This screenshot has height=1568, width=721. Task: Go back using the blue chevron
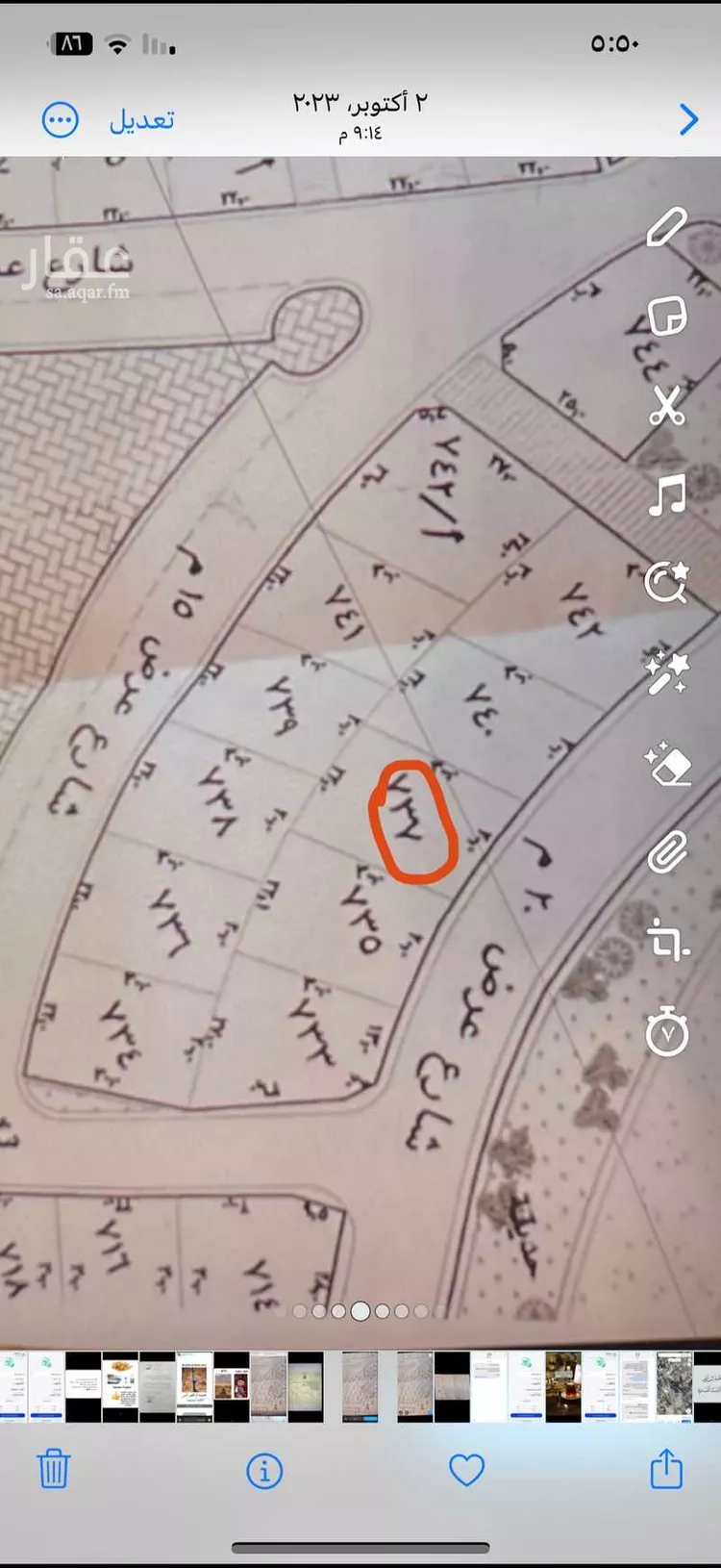(688, 119)
